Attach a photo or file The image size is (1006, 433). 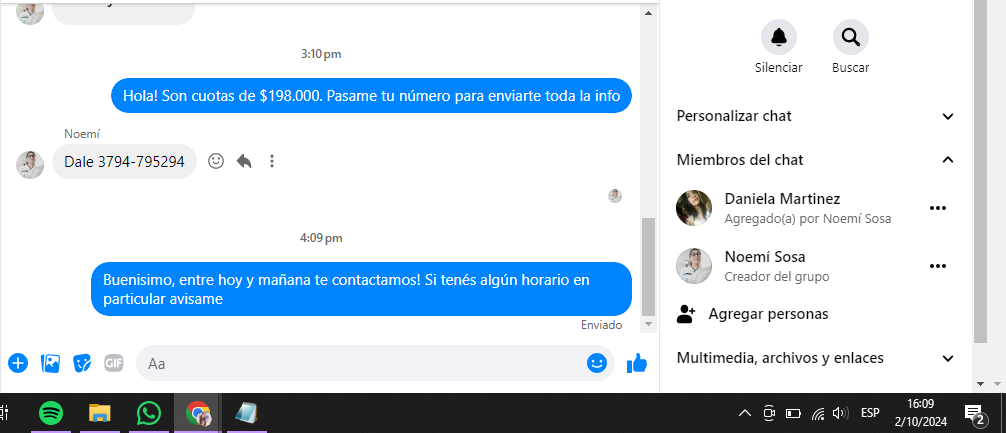click(x=50, y=363)
